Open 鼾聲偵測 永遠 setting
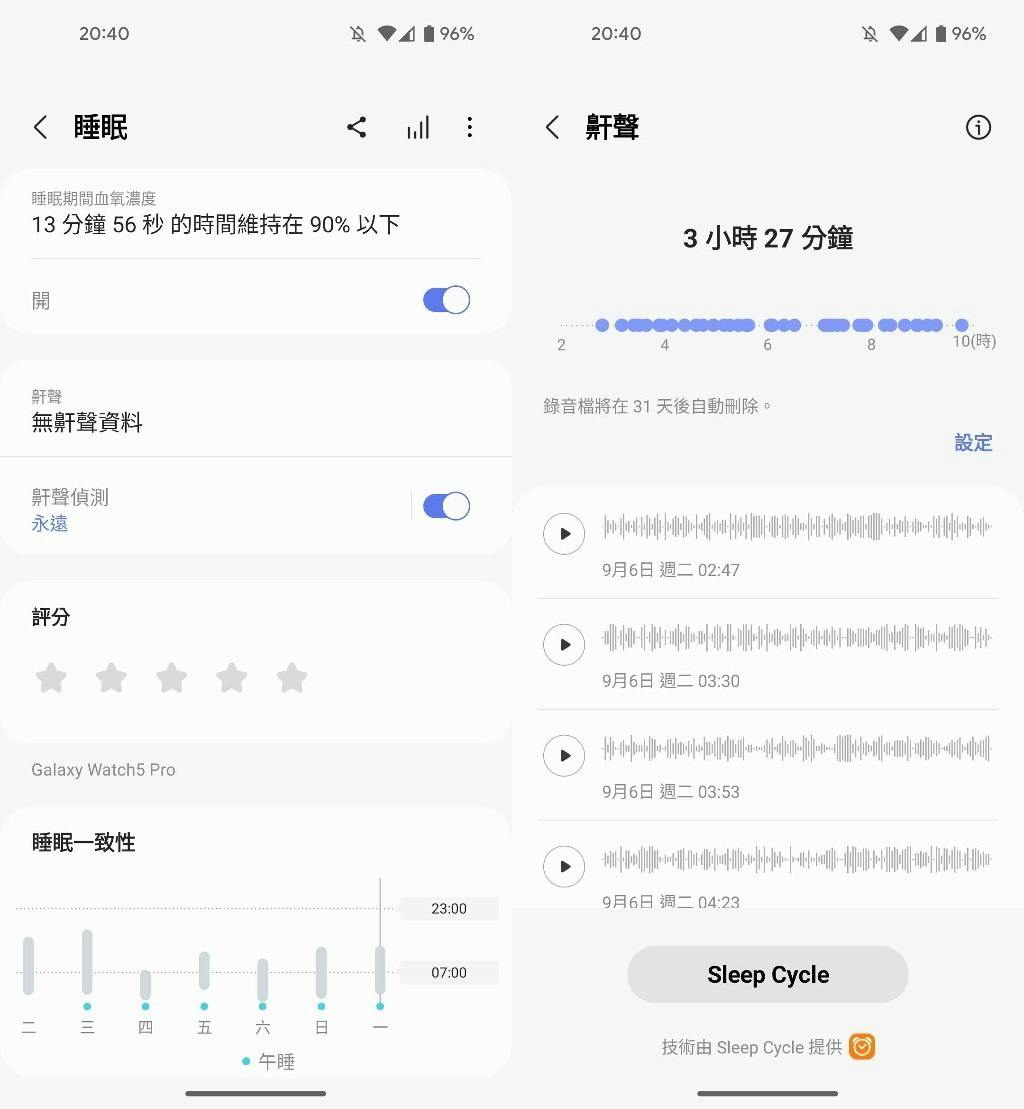 (150, 509)
